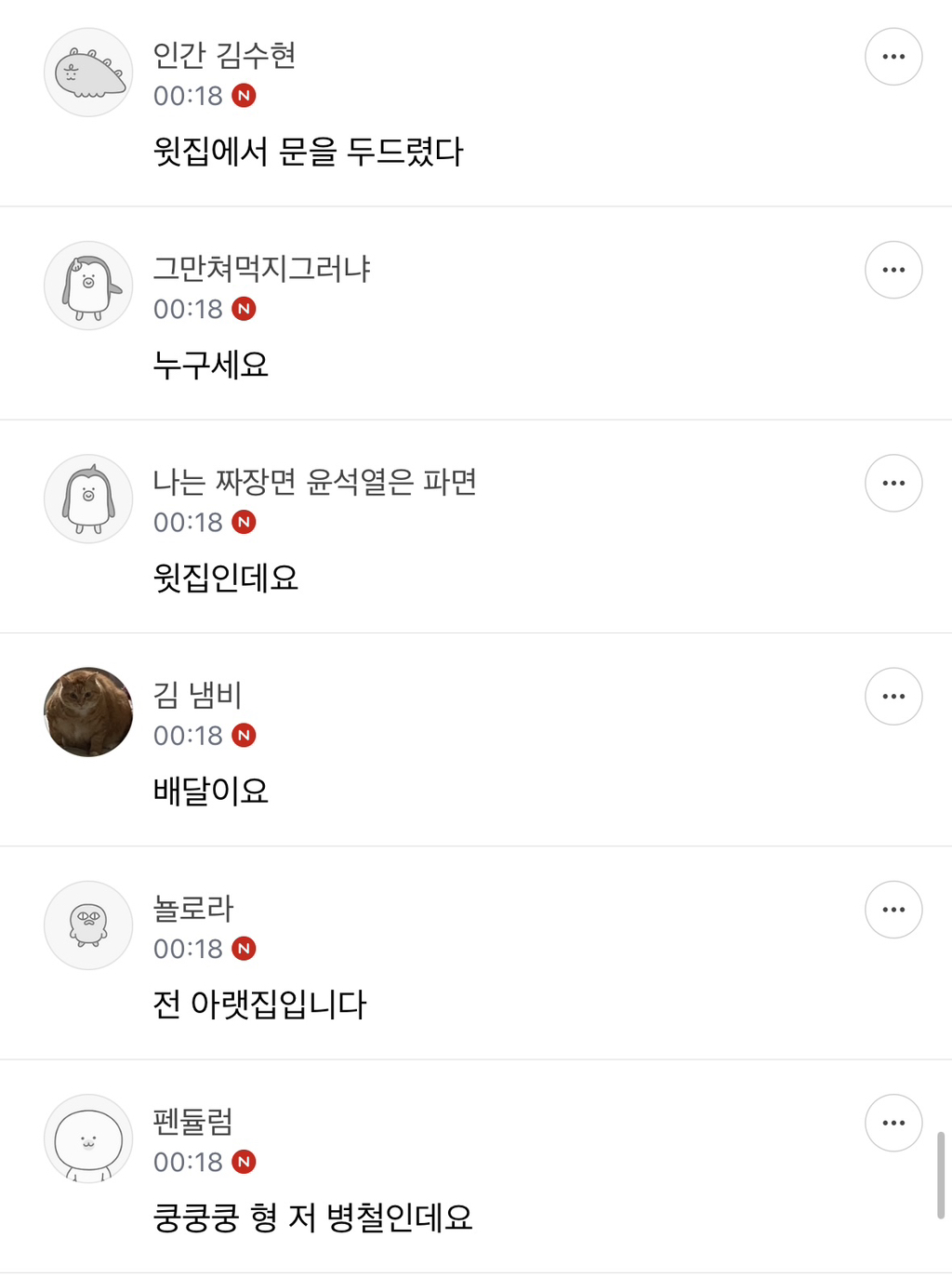Open more options for 펜듈럼's comment
The height and width of the screenshot is (1278, 952).
(x=893, y=1123)
